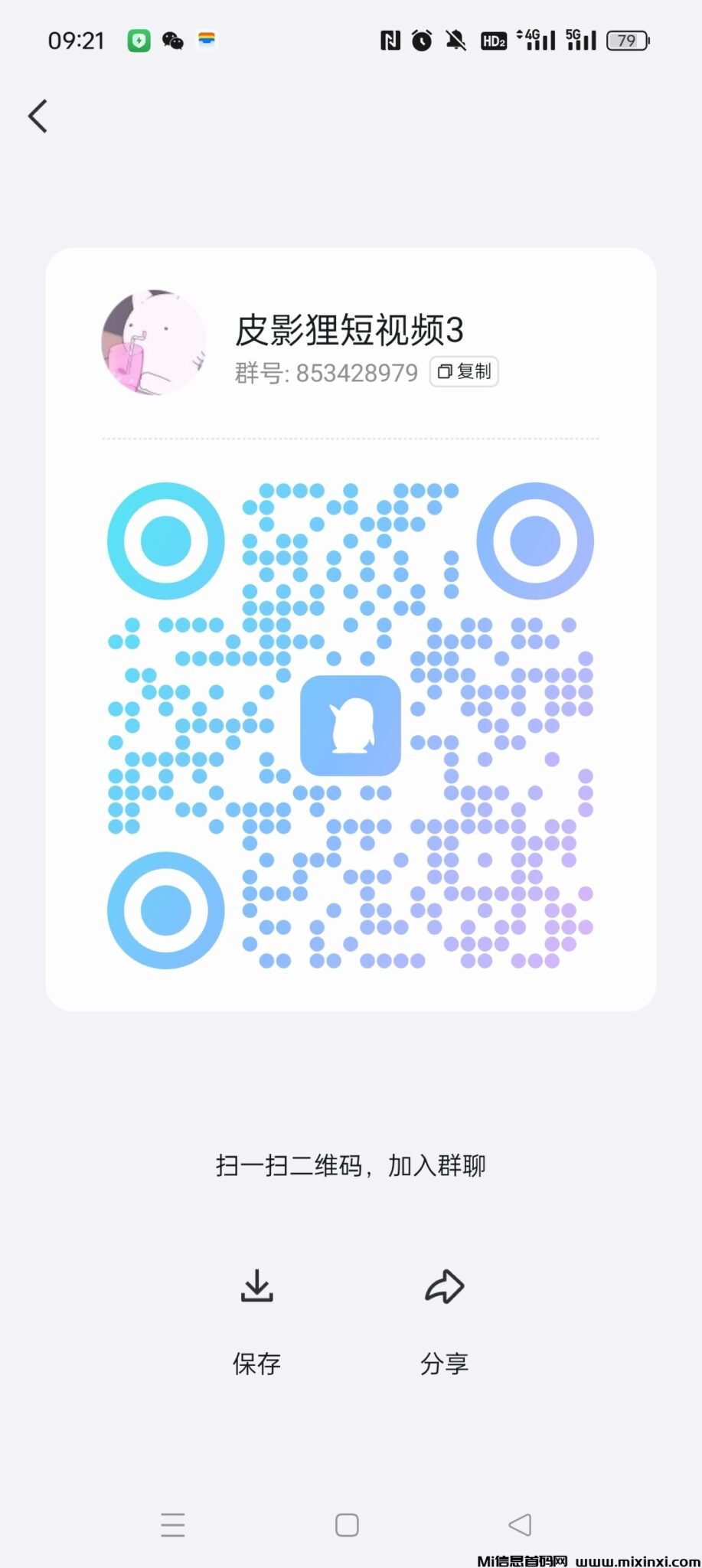This screenshot has width=702, height=1568.
Task: Tap the alarm clock status bar icon
Action: point(422,40)
